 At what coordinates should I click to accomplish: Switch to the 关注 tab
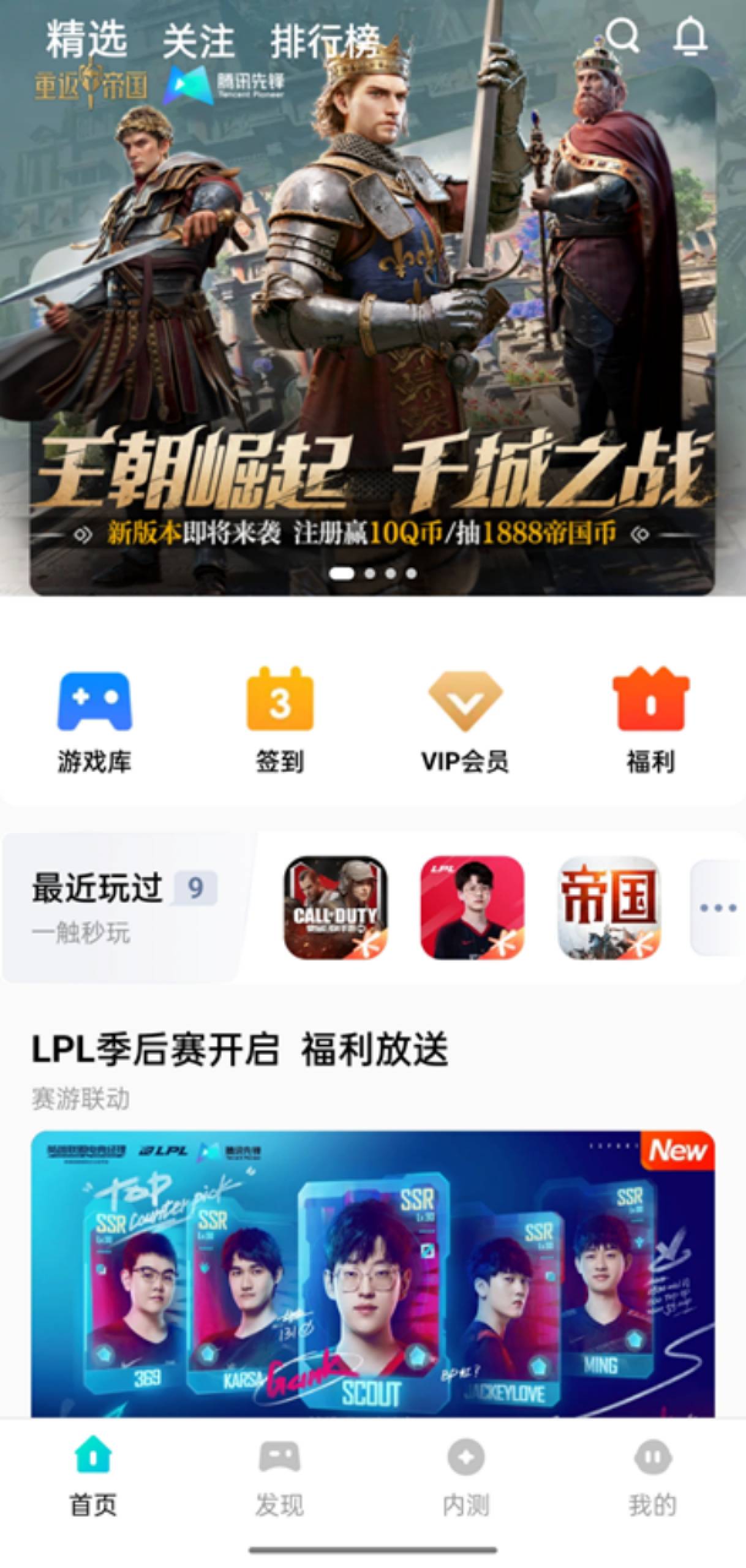pos(198,41)
